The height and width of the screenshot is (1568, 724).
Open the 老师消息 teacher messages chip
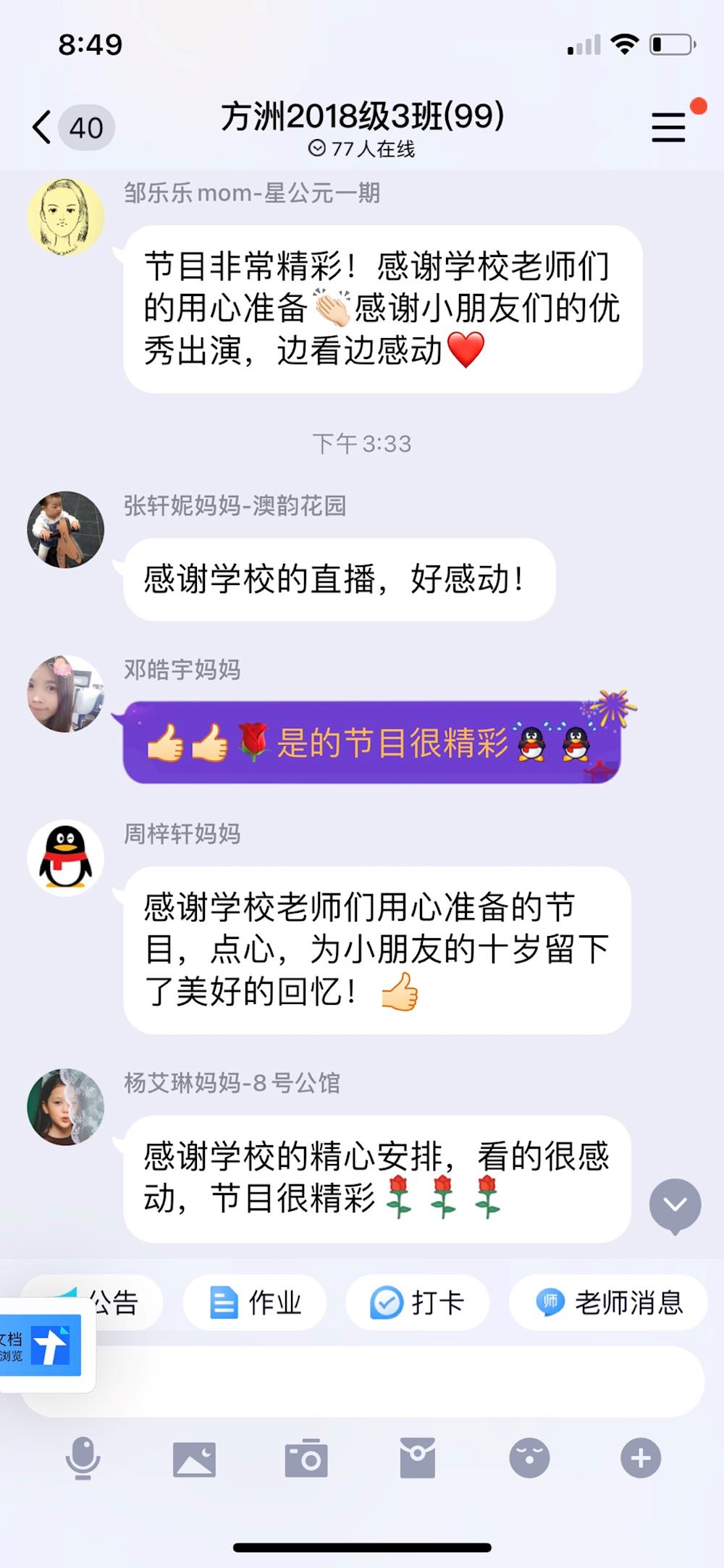point(608,1302)
